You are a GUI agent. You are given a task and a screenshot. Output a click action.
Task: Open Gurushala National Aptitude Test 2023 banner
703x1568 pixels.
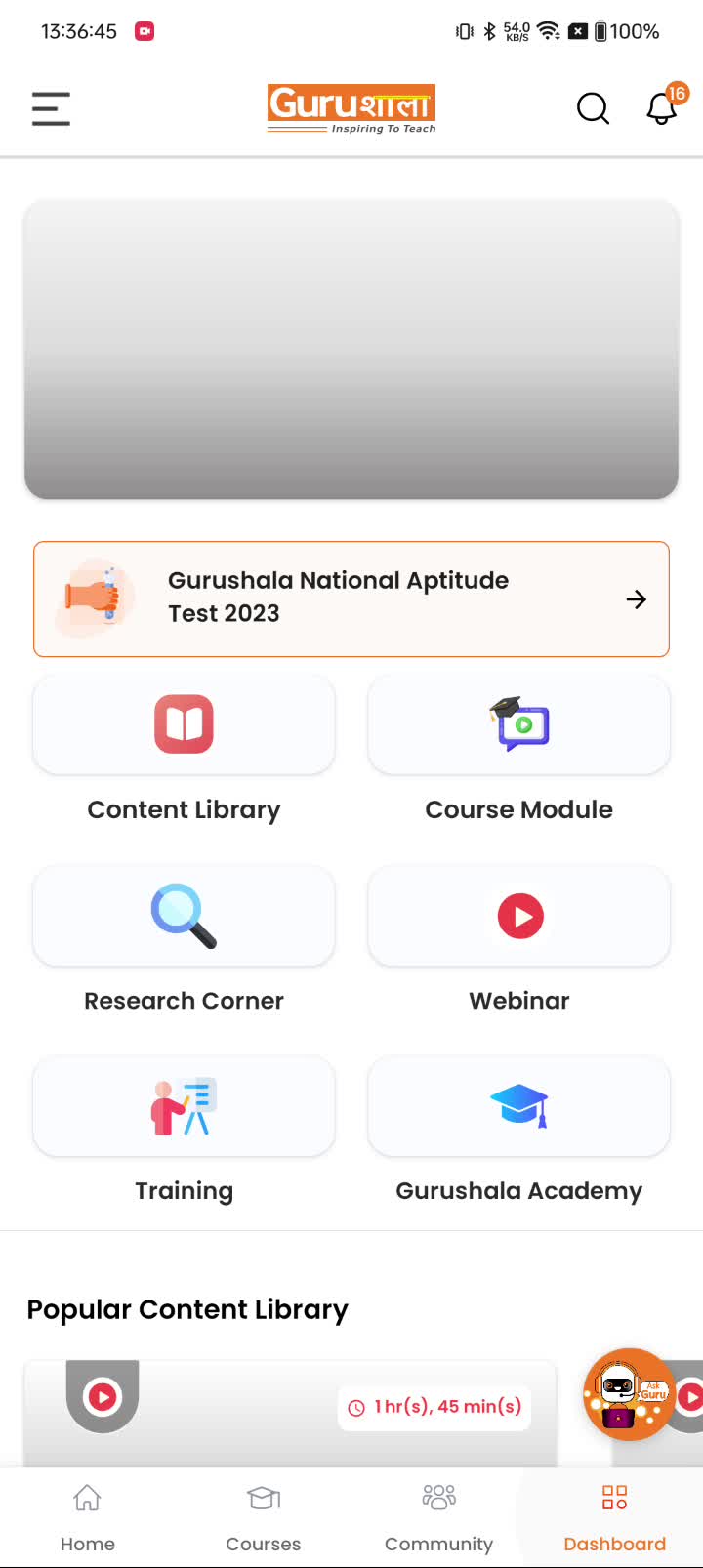coord(351,598)
